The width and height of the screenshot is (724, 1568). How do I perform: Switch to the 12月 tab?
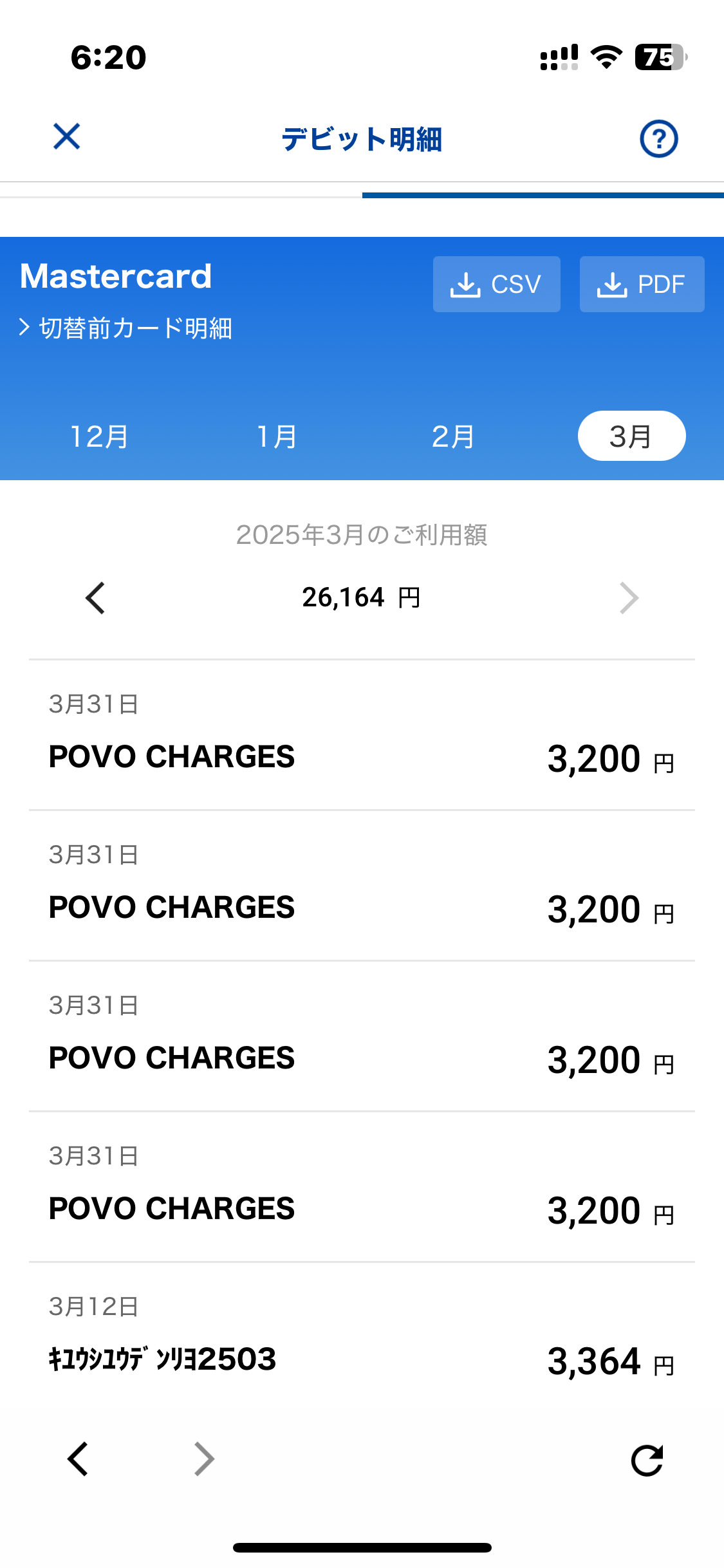point(99,436)
